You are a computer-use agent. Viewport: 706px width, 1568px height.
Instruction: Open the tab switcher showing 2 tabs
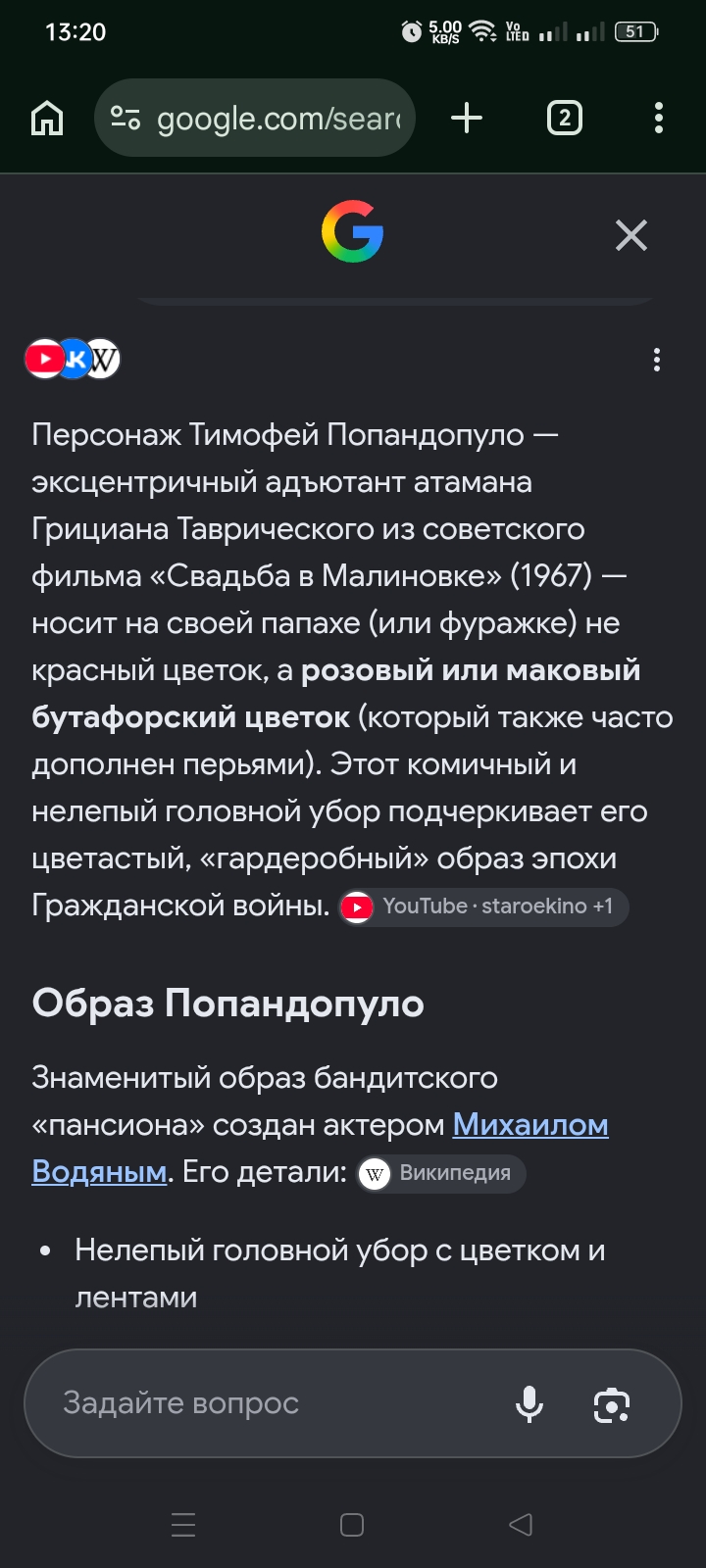(x=564, y=119)
